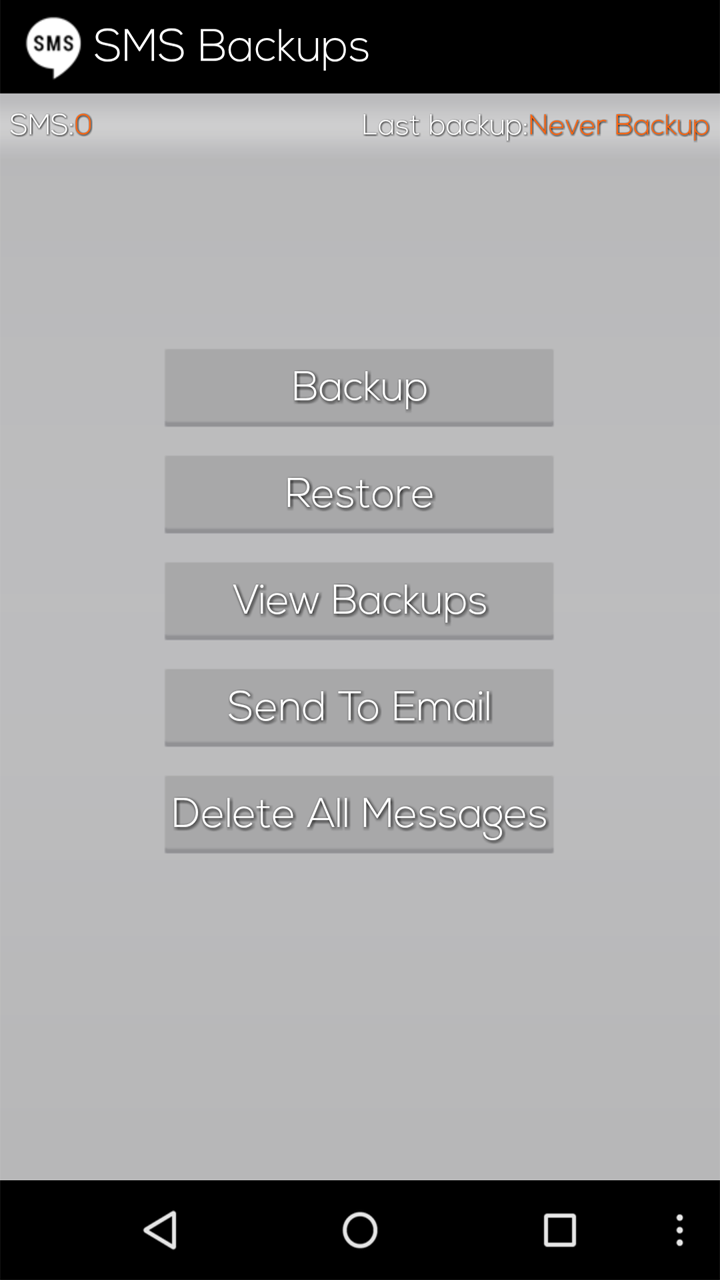720x1280 pixels.
Task: Tap Delete All Messages
Action: point(359,814)
